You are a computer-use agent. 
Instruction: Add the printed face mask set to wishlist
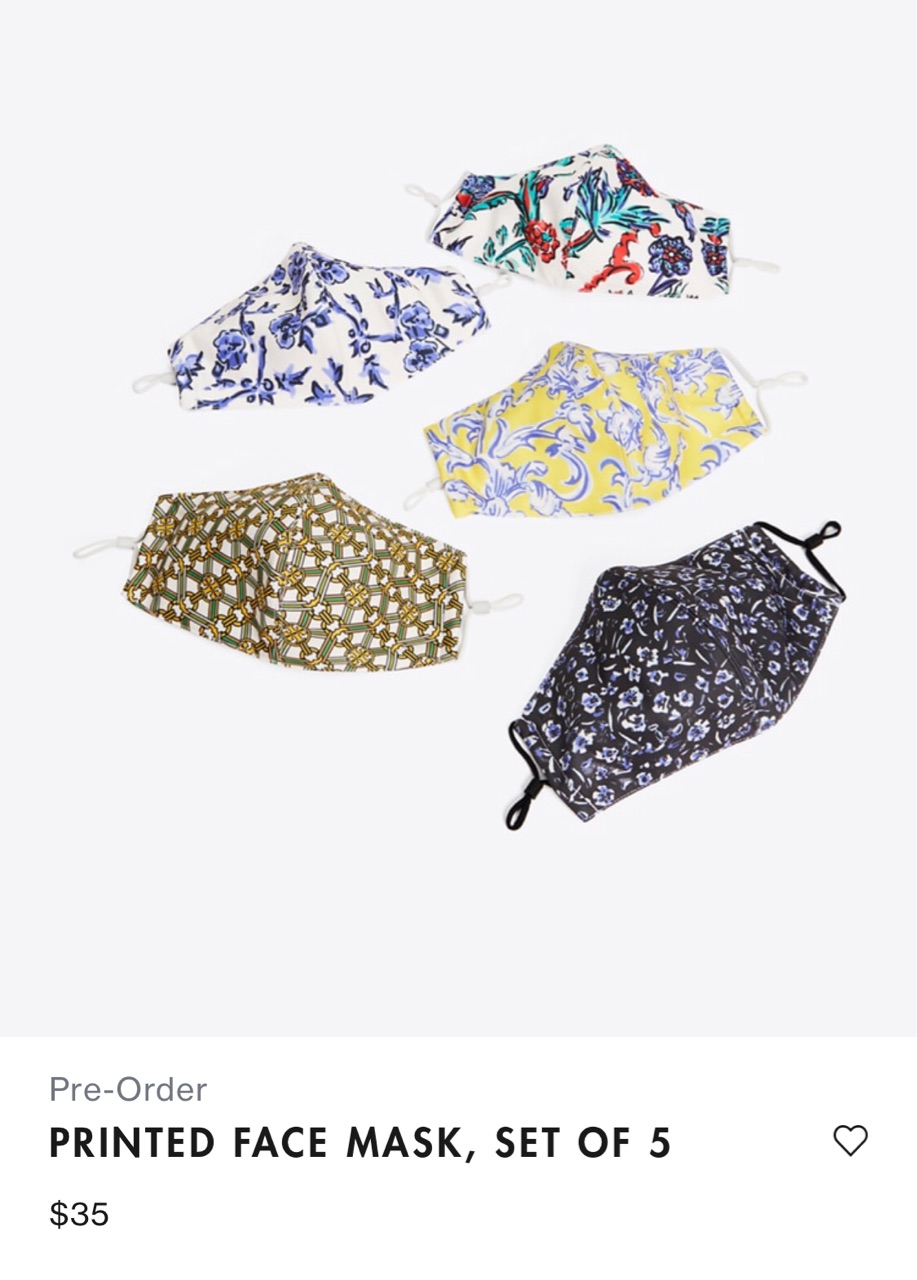850,1141
